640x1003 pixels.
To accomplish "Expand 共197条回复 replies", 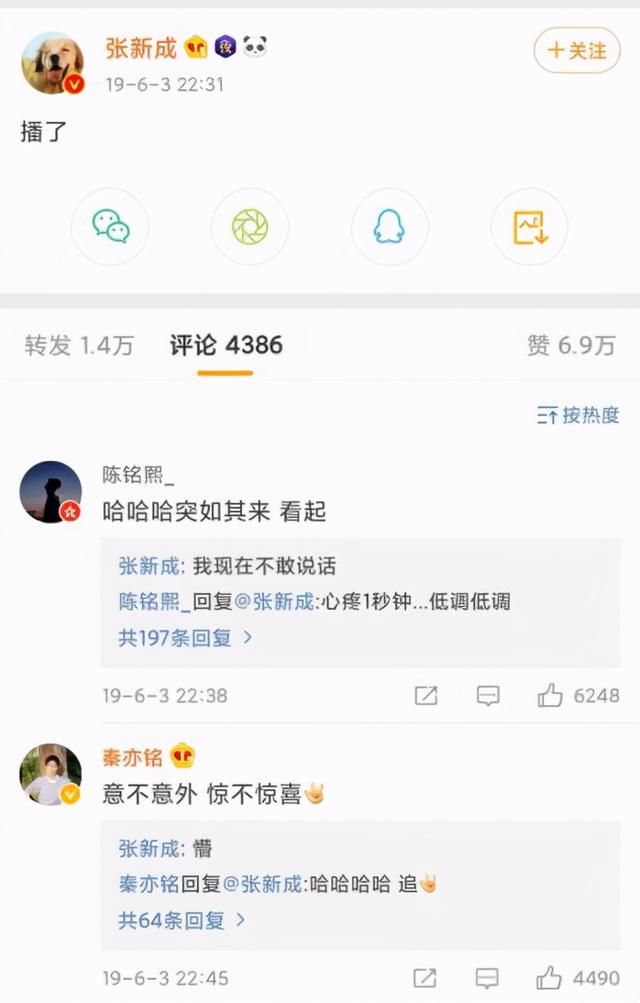I will coord(186,637).
